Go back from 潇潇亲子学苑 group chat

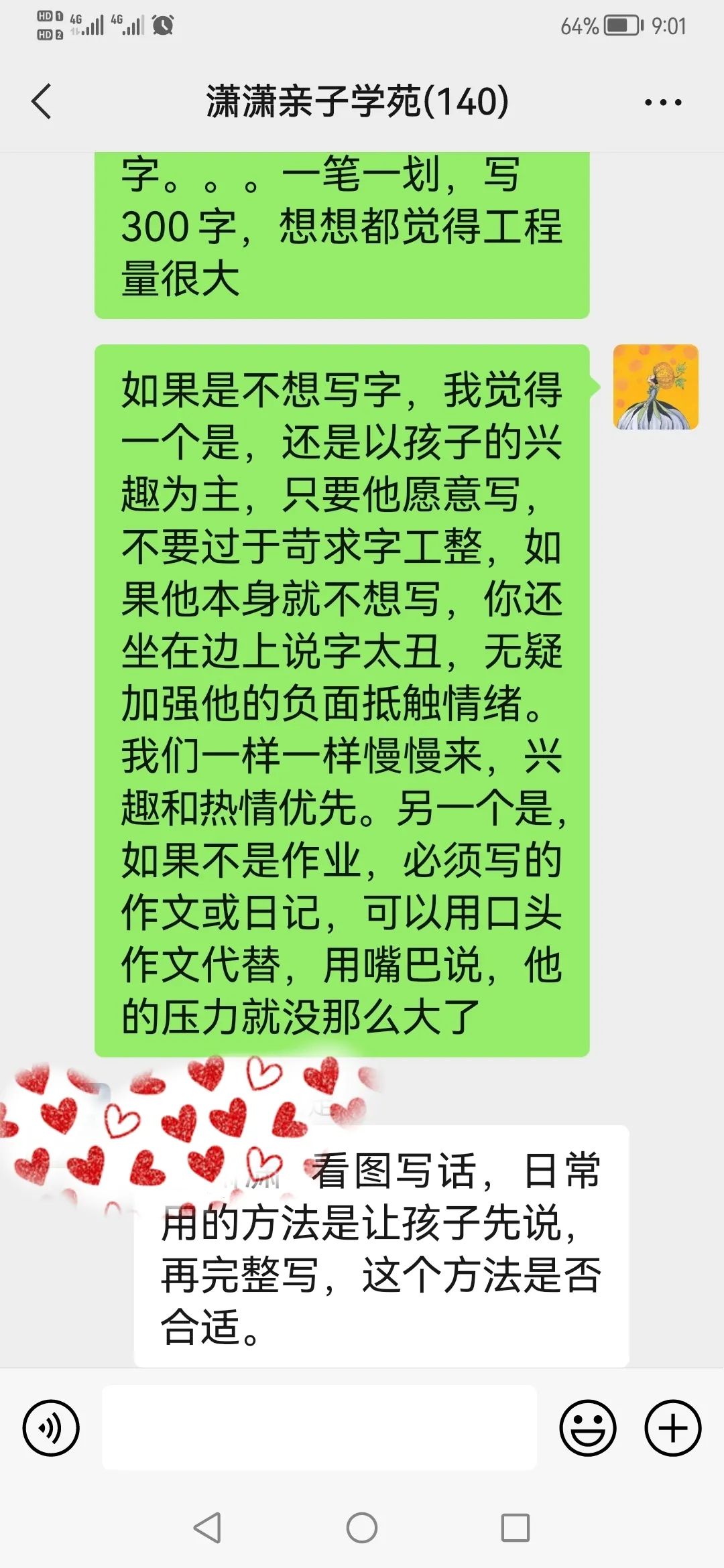tap(42, 102)
